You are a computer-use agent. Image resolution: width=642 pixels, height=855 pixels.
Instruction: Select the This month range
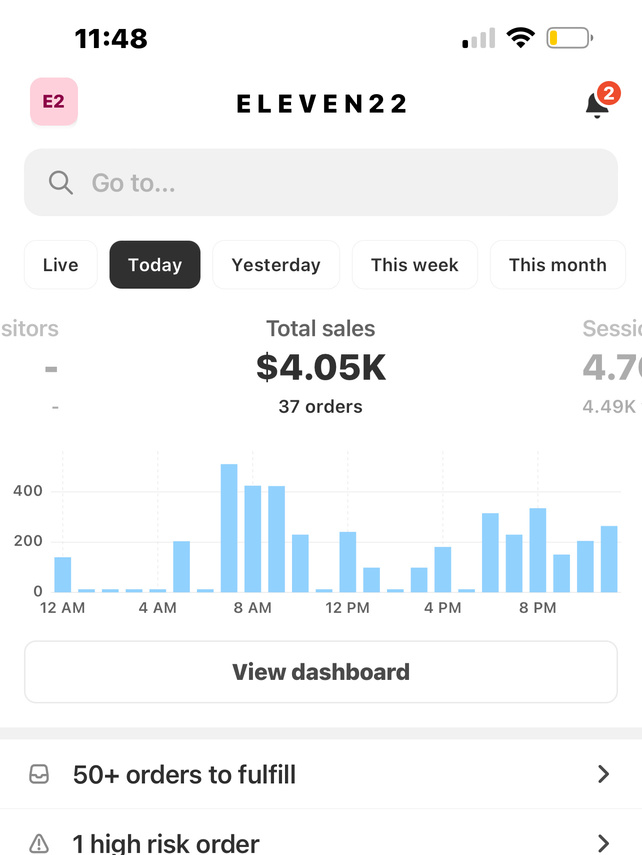[x=557, y=265]
